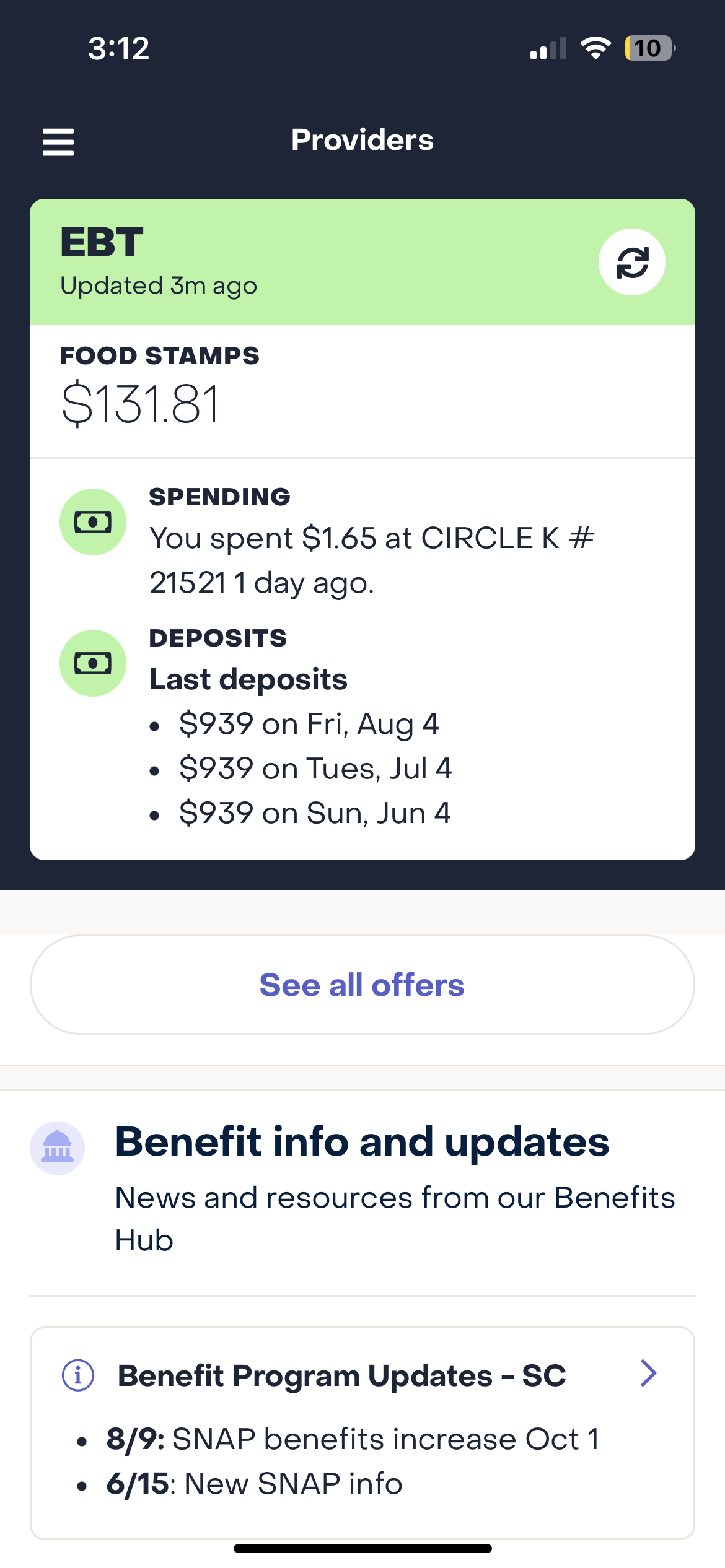Open the Benefit info and updates section

(362, 1190)
